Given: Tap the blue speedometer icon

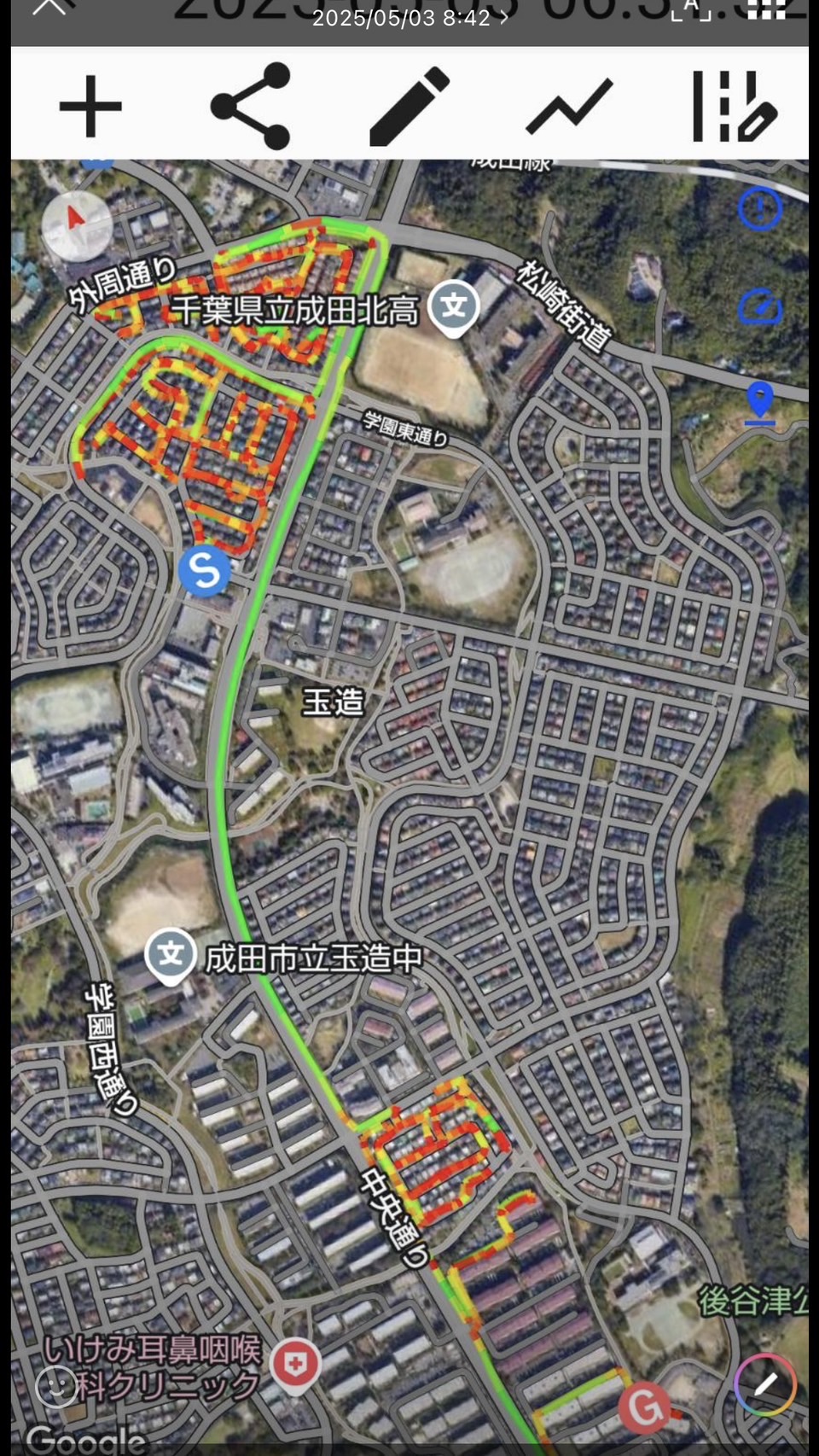Looking at the screenshot, I should (x=759, y=307).
